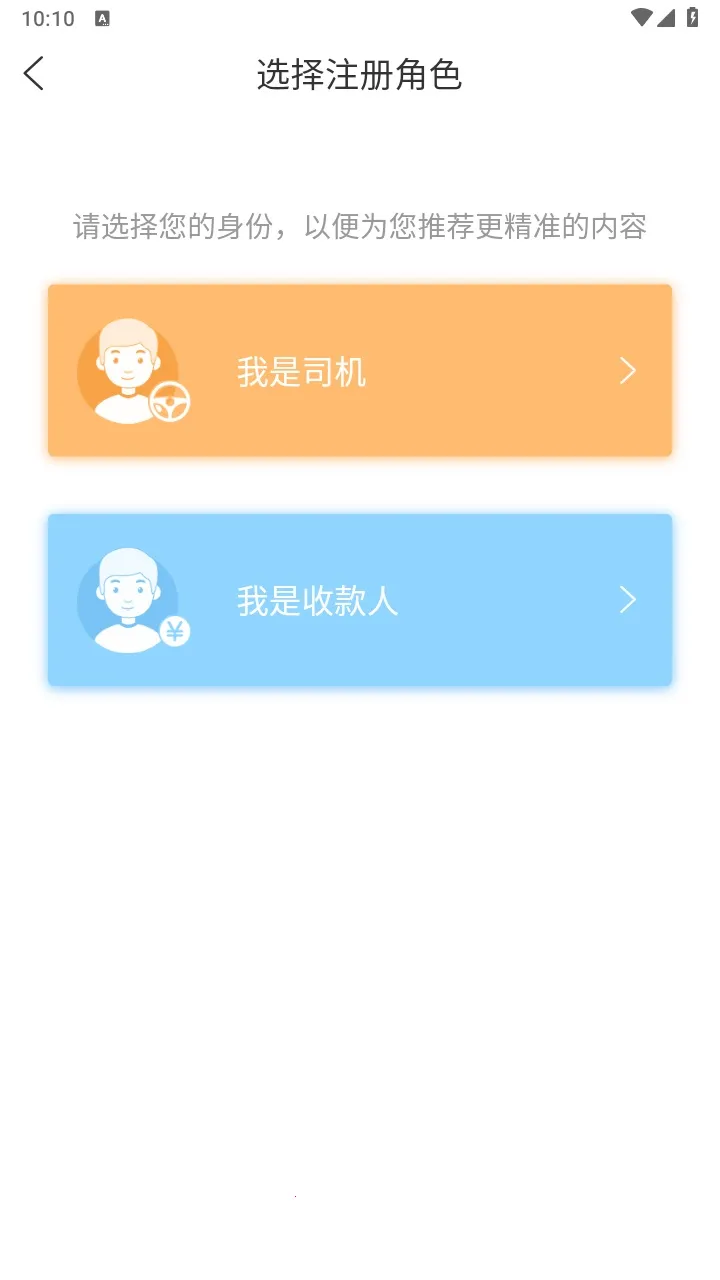720x1280 pixels.
Task: Choose the 我是收款人 payee role card
Action: pyautogui.click(x=360, y=600)
